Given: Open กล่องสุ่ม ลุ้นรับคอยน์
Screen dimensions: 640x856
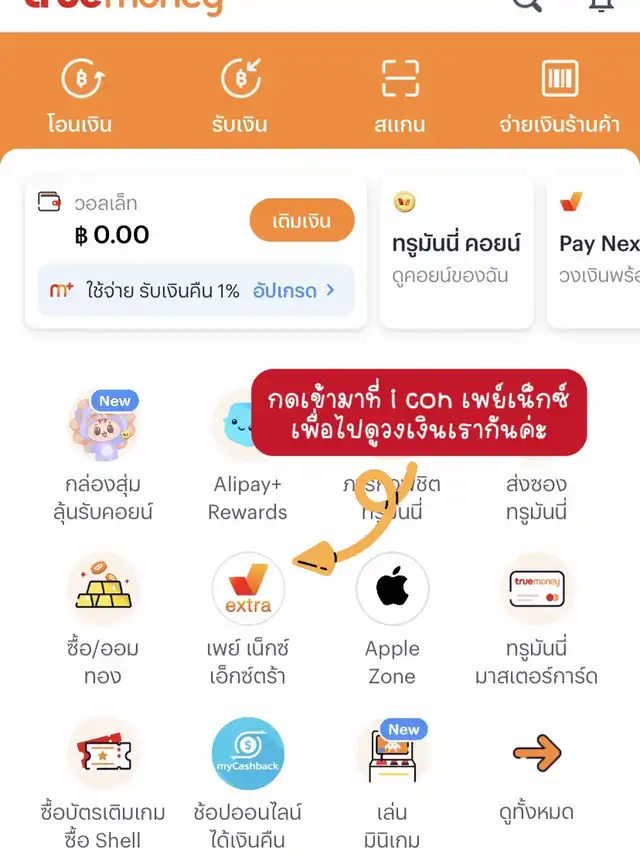Looking at the screenshot, I should [103, 457].
